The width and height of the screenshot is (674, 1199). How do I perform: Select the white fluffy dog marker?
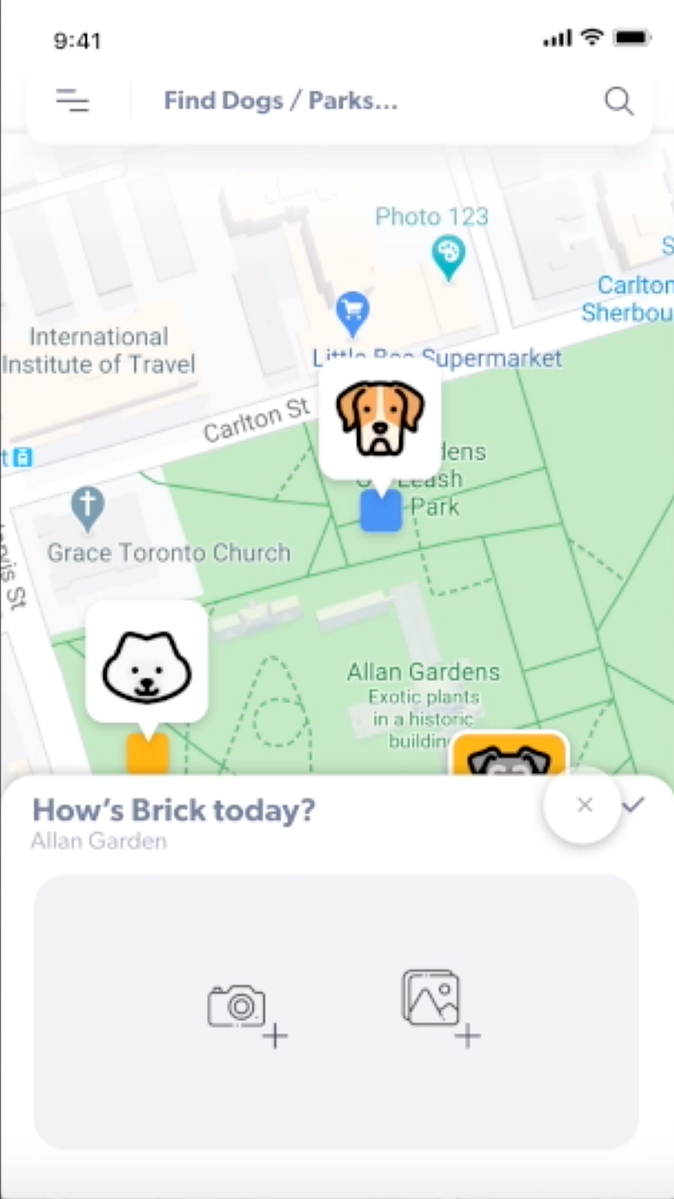tap(147, 661)
